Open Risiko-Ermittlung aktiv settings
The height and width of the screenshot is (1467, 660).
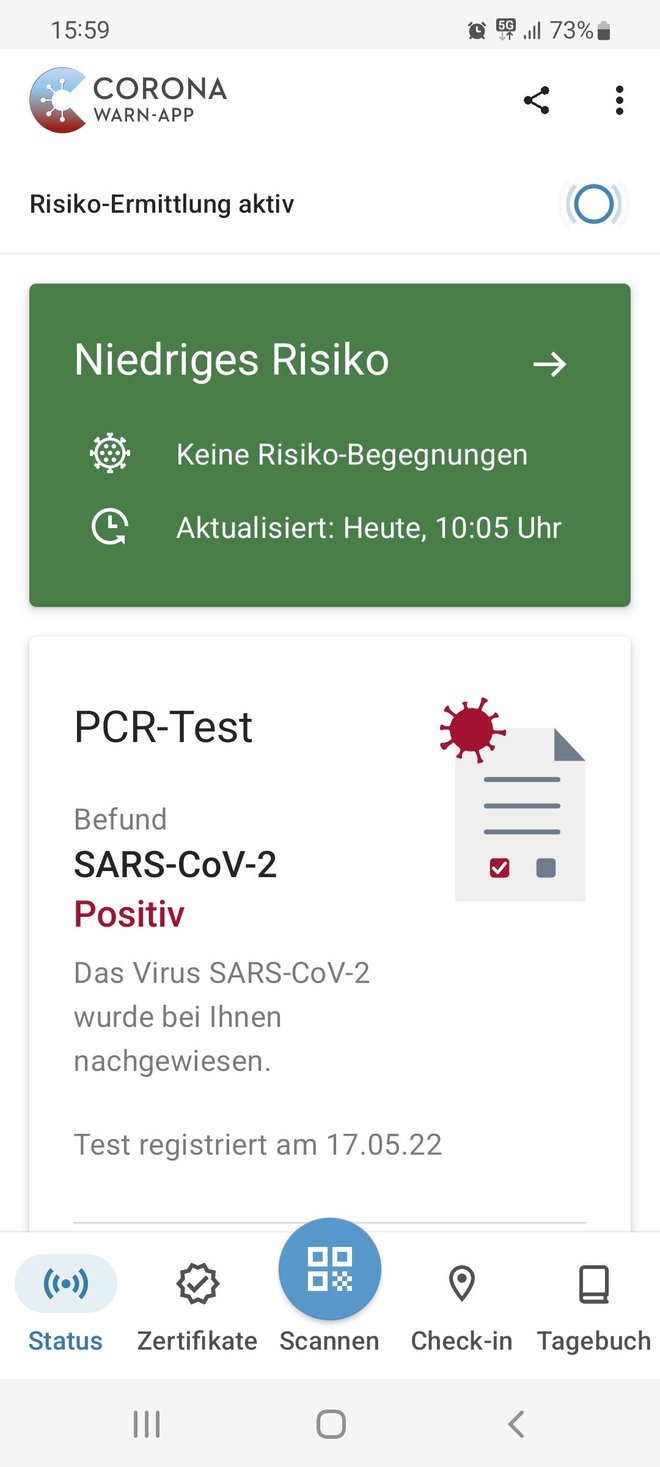(x=330, y=204)
